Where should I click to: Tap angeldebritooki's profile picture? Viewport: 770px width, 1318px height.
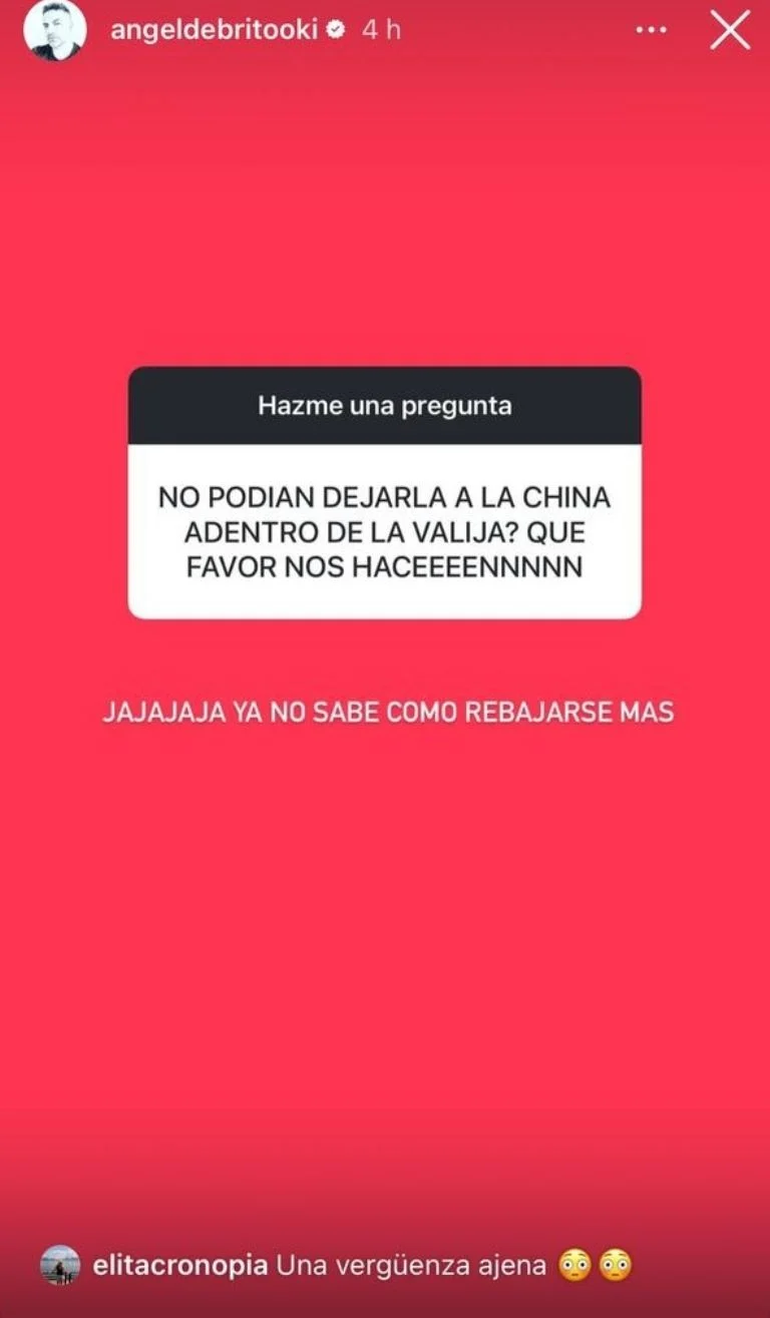(x=54, y=30)
